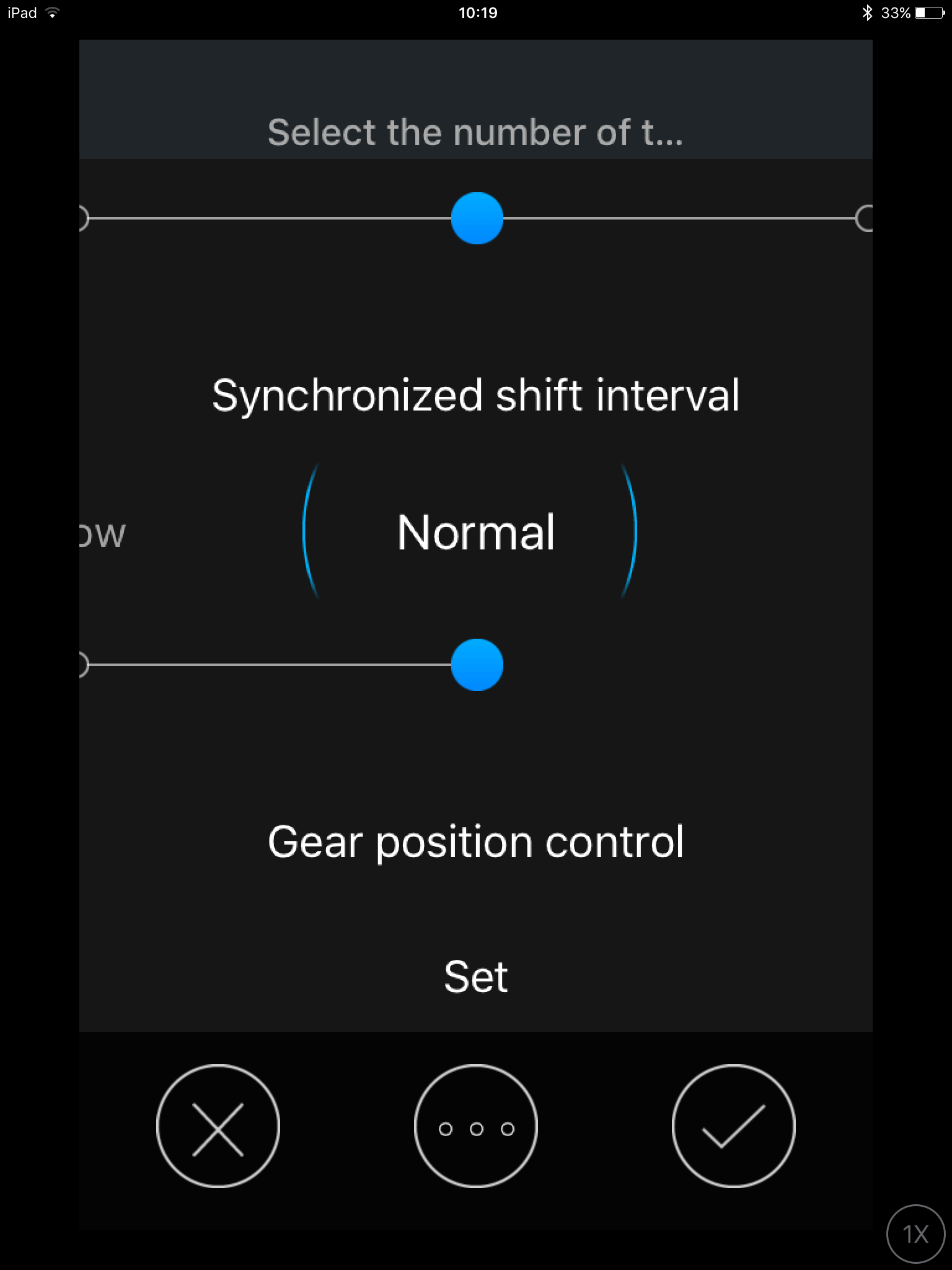The height and width of the screenshot is (1270, 952).
Task: Open the three-dot more options icon
Action: point(476,1127)
